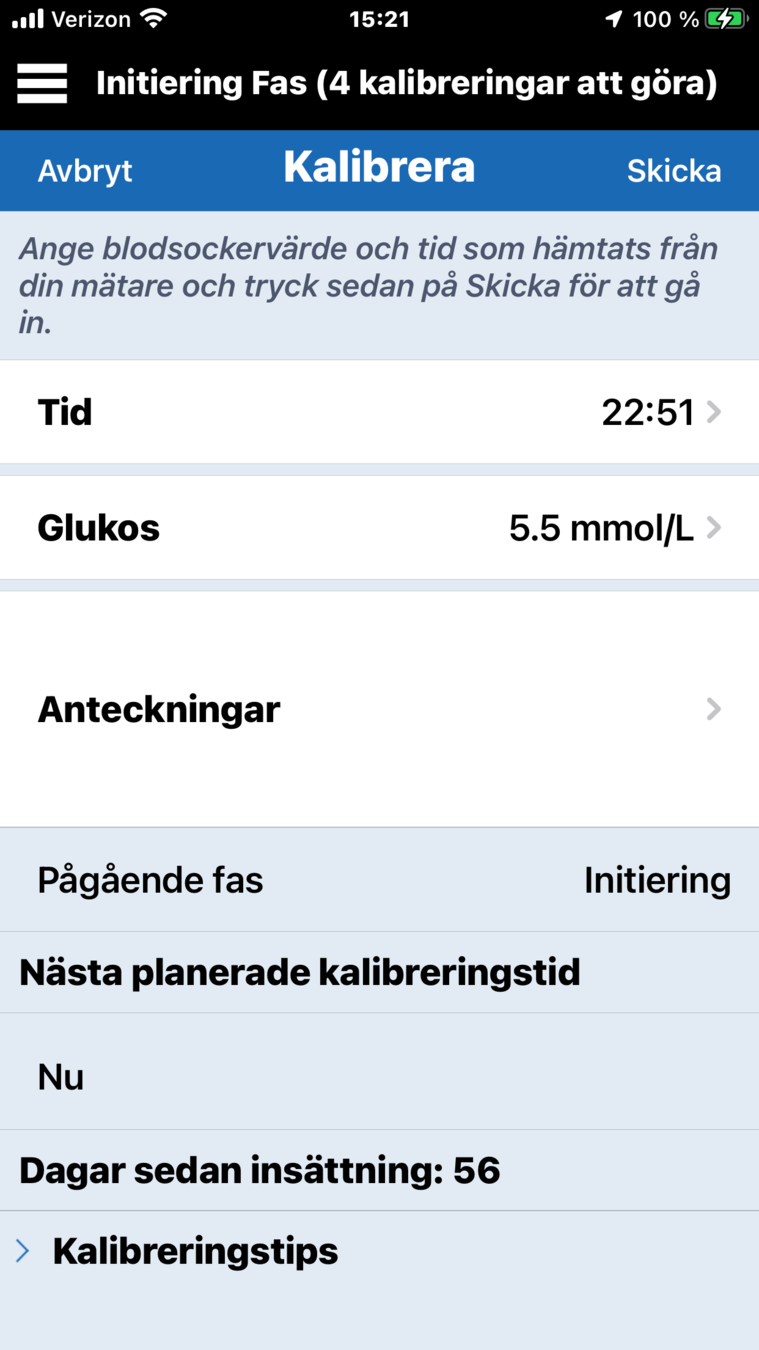Tap Avbryt to cancel calibration
Screen dimensions: 759x1350
coord(85,171)
